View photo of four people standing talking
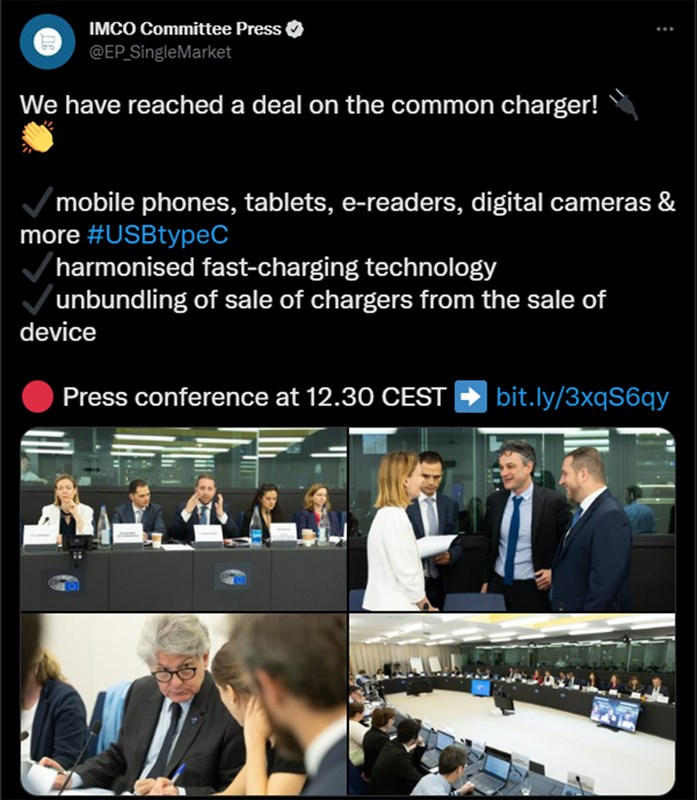 pyautogui.click(x=512, y=518)
